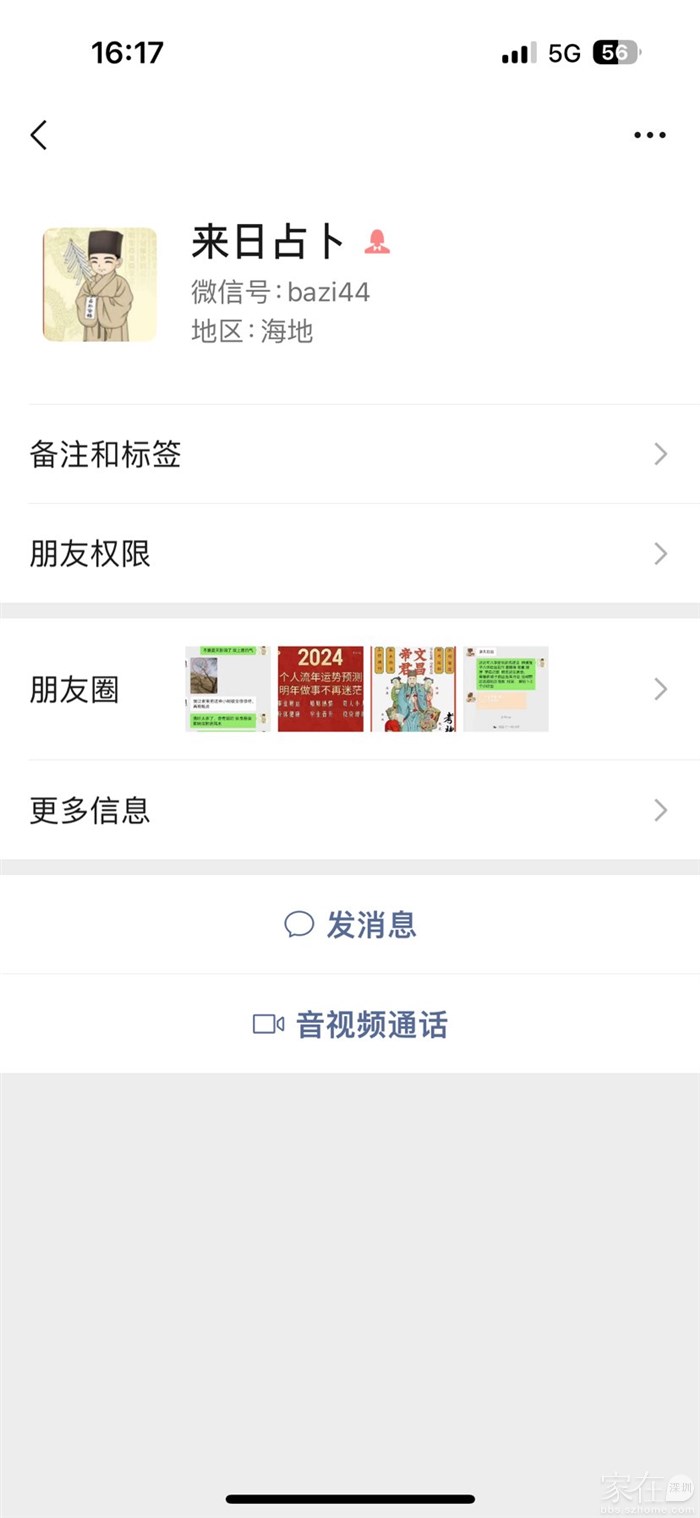Start an 音视频通话 call
Image resolution: width=700 pixels, height=1518 pixels.
coord(350,1024)
